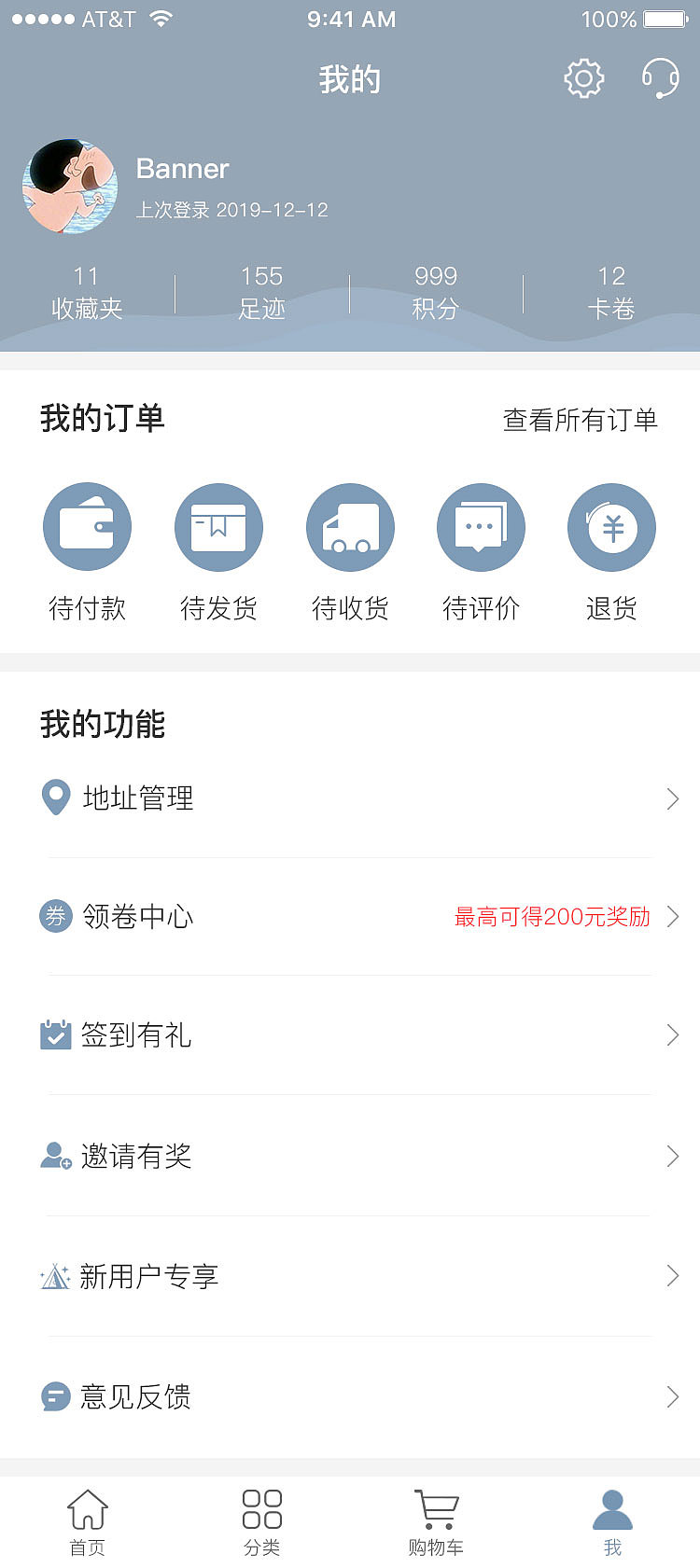This screenshot has height=1568, width=700.
Task: Tap the 签到有礼 calendar icon
Action: point(56,1034)
